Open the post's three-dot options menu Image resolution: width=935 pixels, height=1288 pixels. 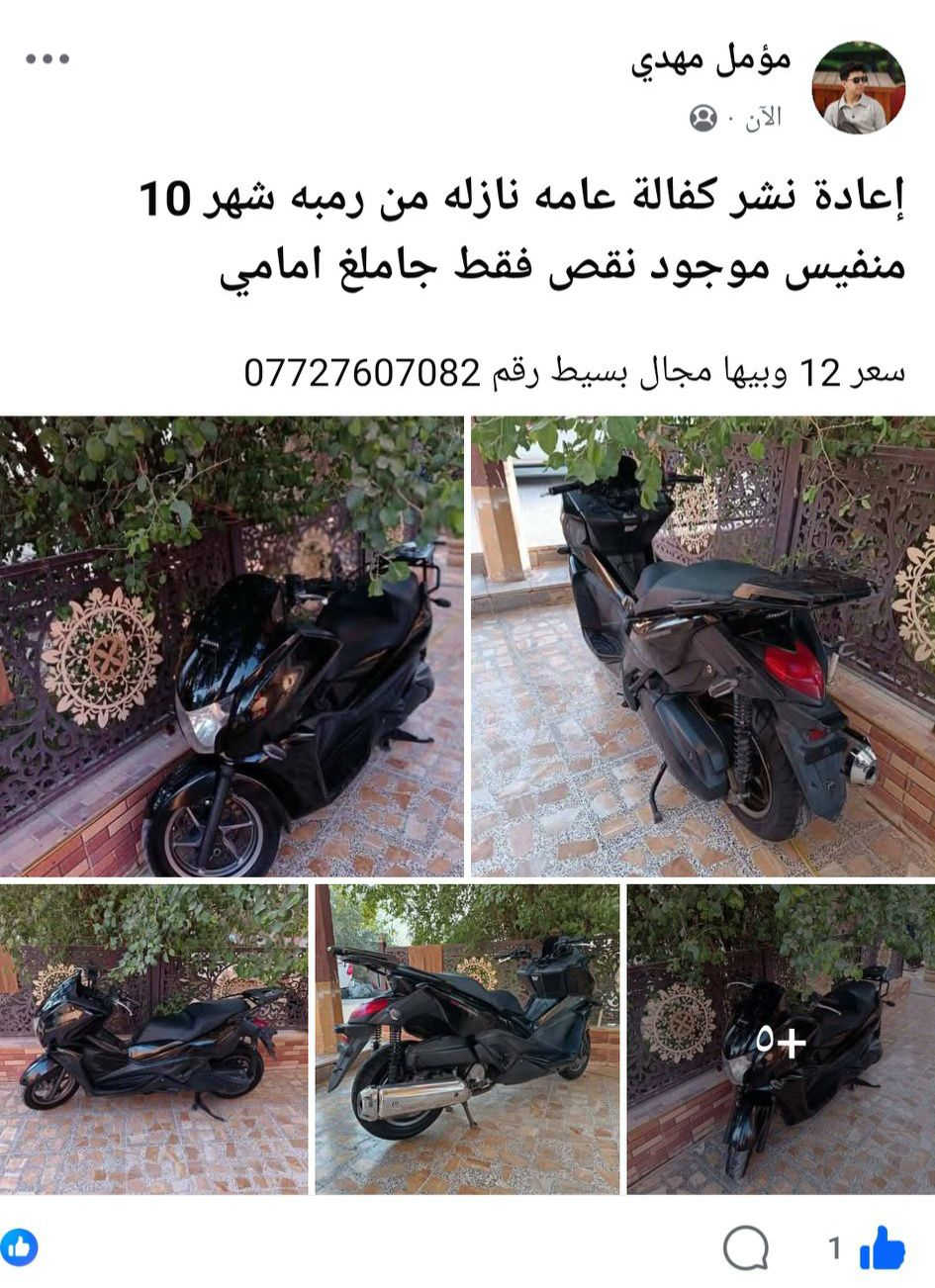coord(47,59)
